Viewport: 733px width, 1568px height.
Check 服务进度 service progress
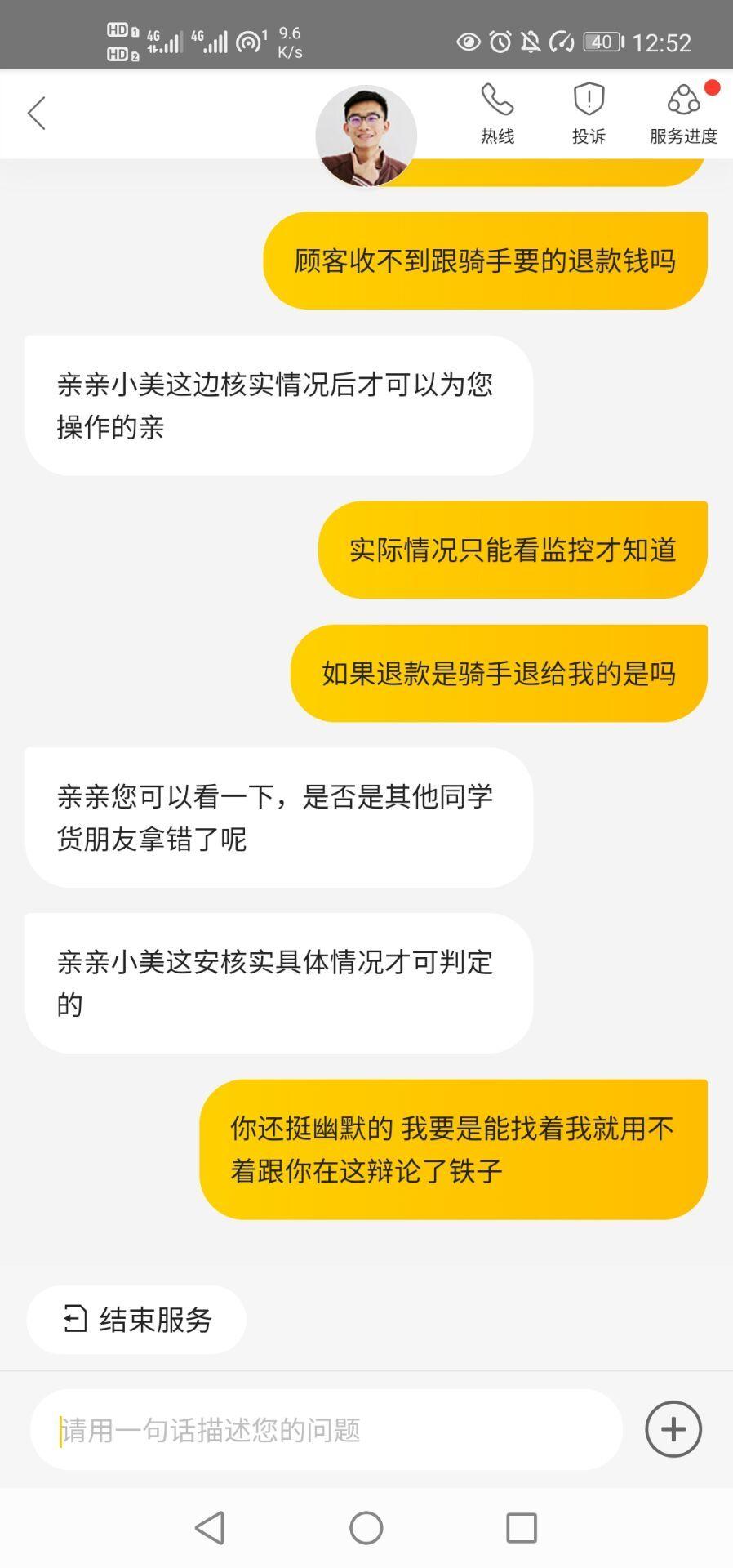683,114
